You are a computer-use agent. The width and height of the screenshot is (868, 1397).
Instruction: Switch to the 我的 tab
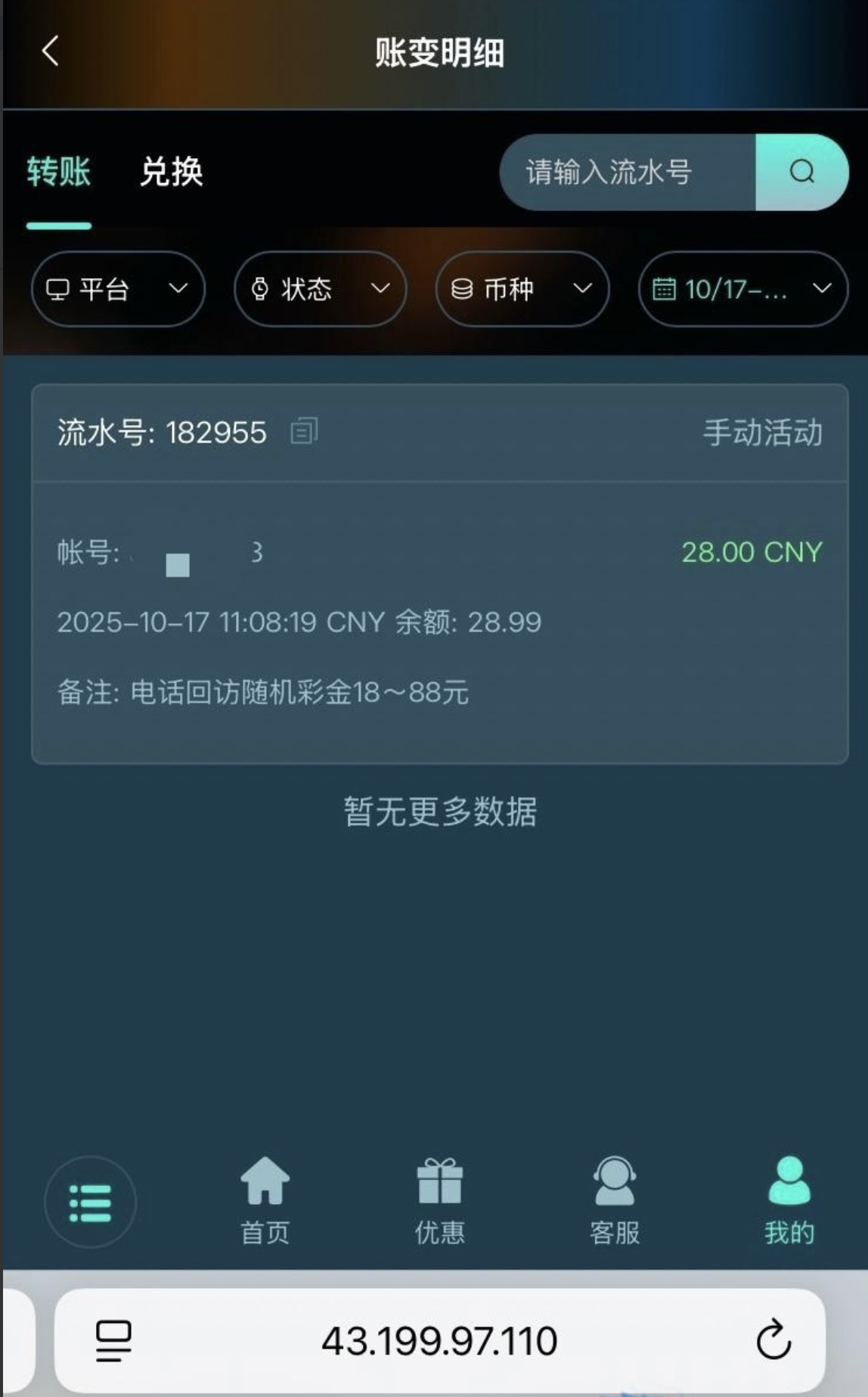[x=789, y=1200]
